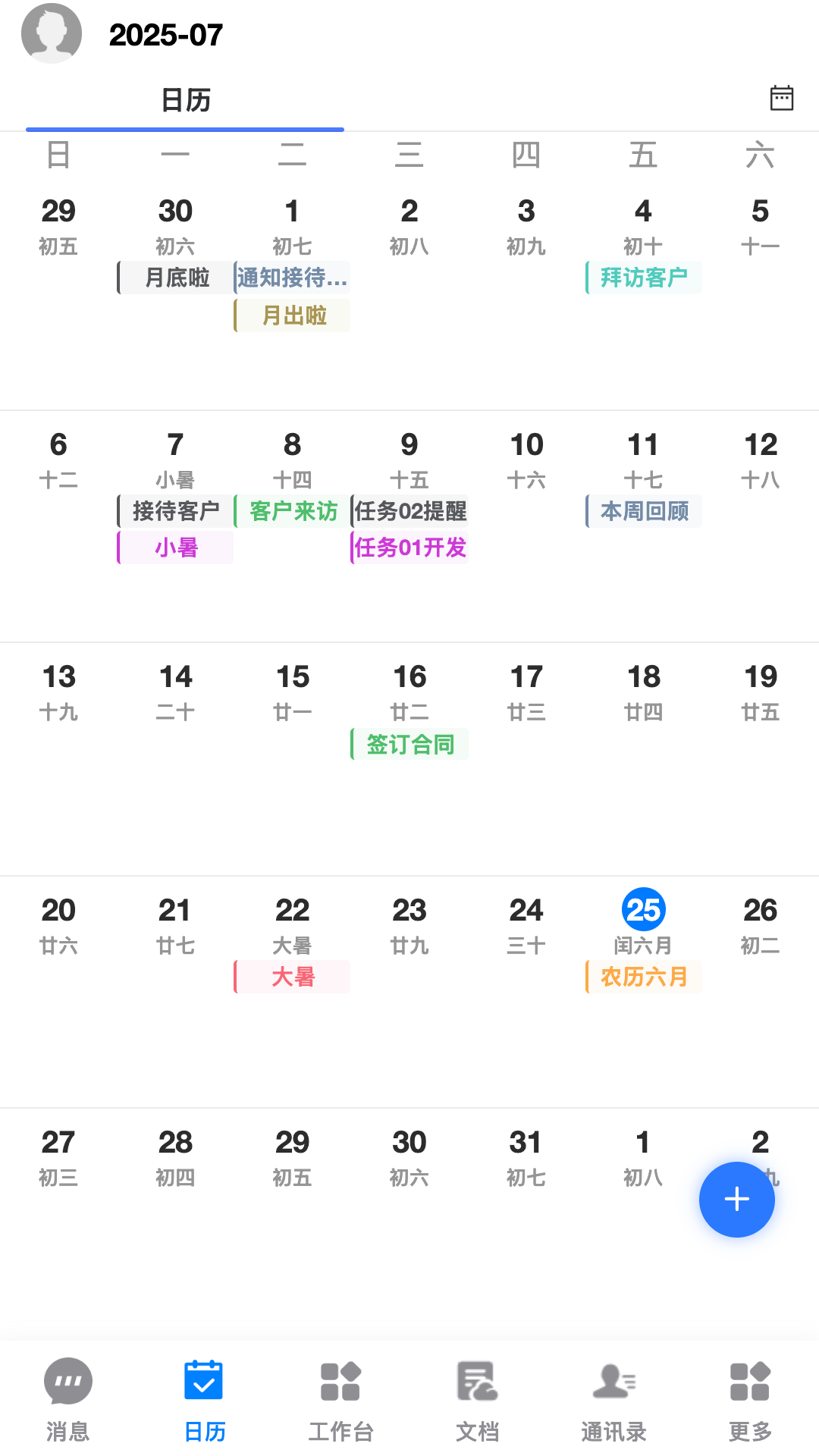Open the 大暑 event on July 22
The width and height of the screenshot is (819, 1456).
point(292,977)
